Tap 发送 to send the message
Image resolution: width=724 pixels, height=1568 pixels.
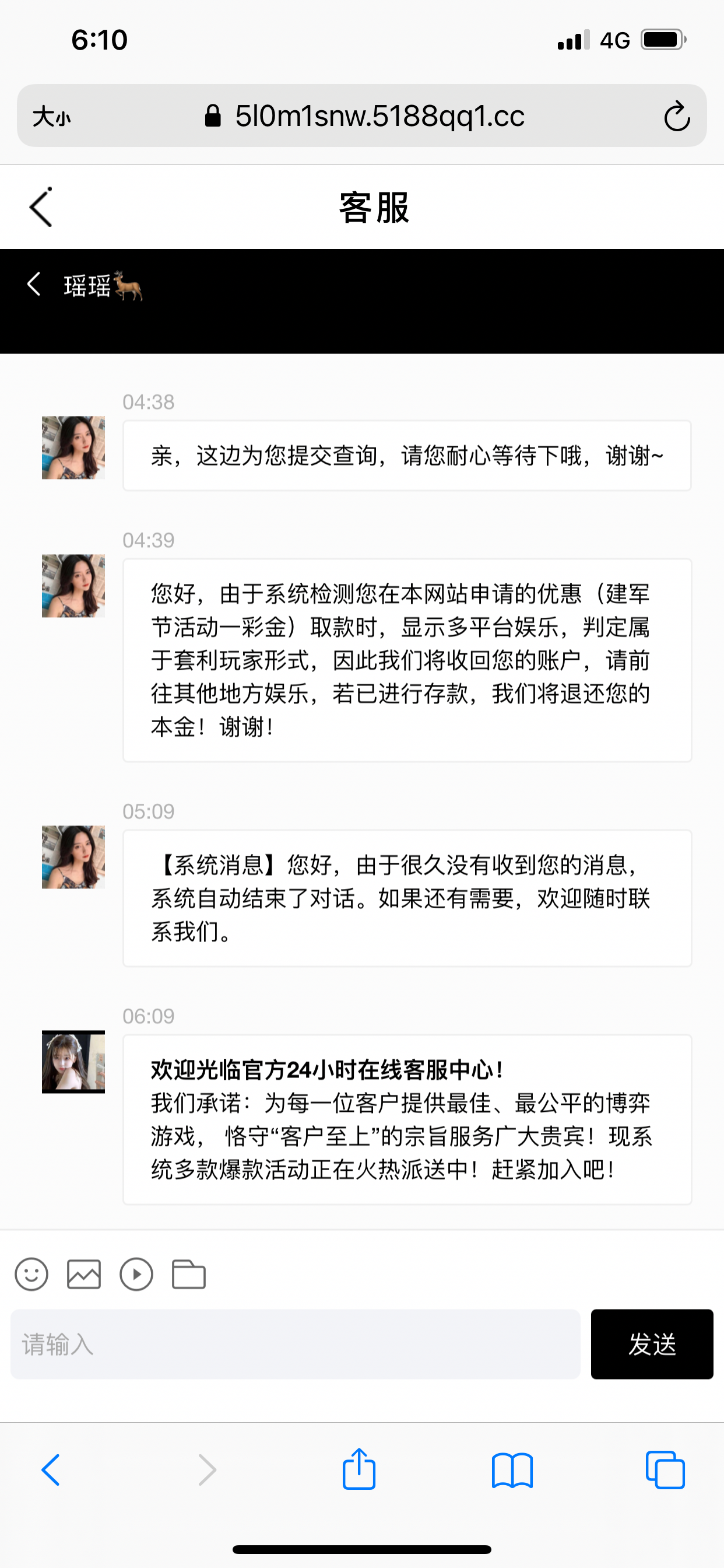click(x=652, y=1344)
